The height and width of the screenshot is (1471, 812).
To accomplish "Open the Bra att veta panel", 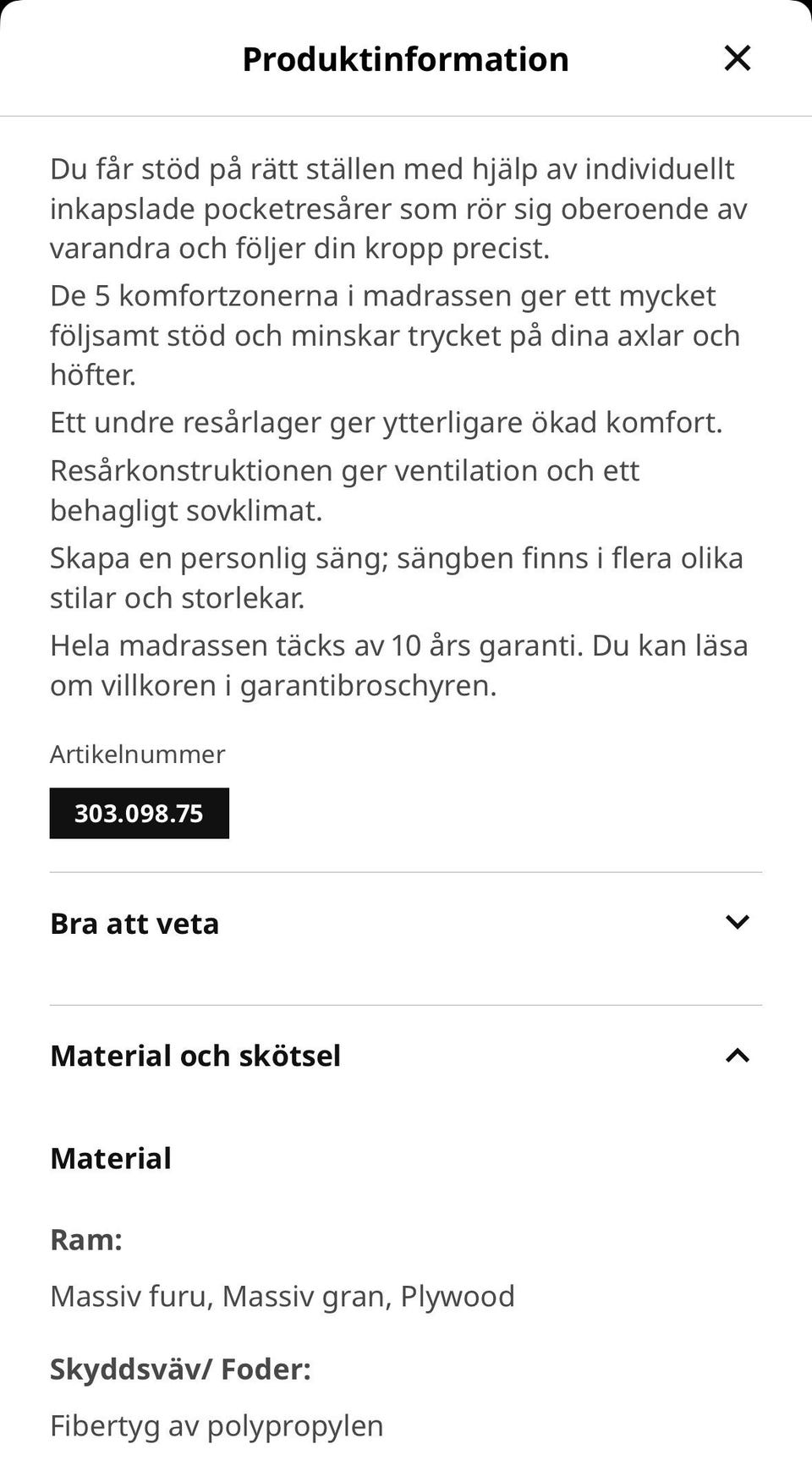I will (x=134, y=923).
